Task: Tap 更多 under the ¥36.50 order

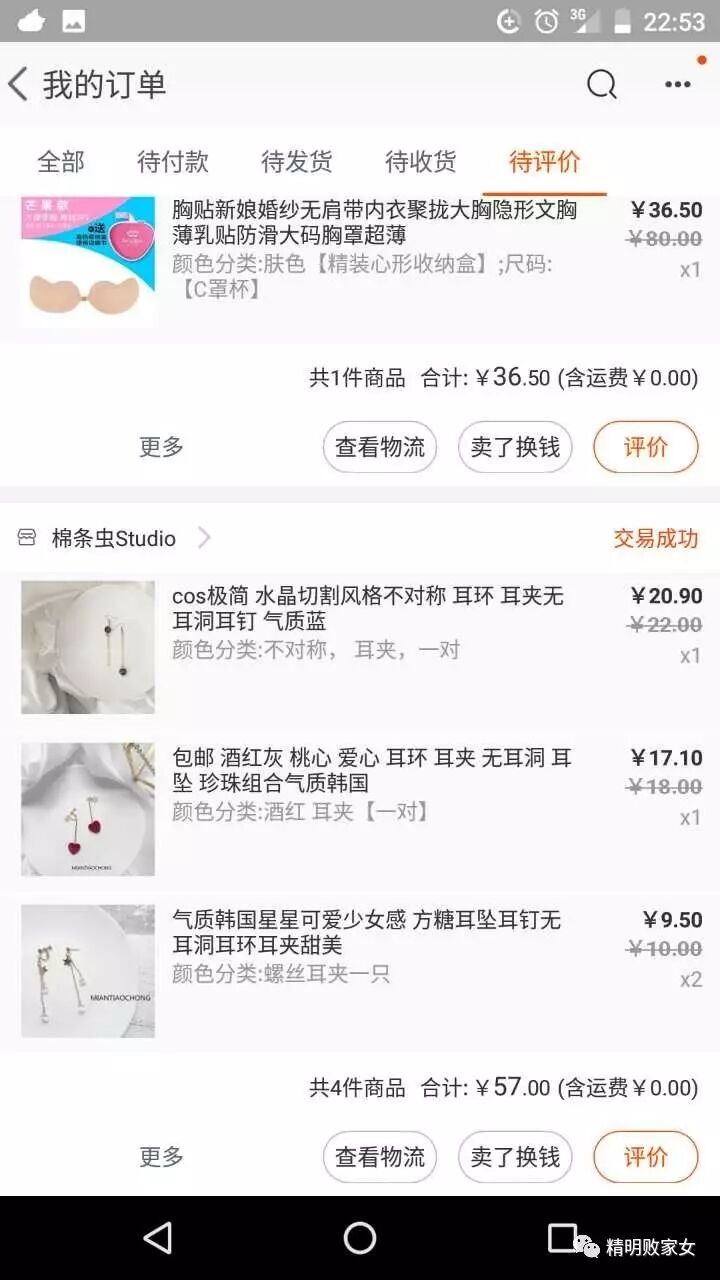Action: (x=161, y=447)
